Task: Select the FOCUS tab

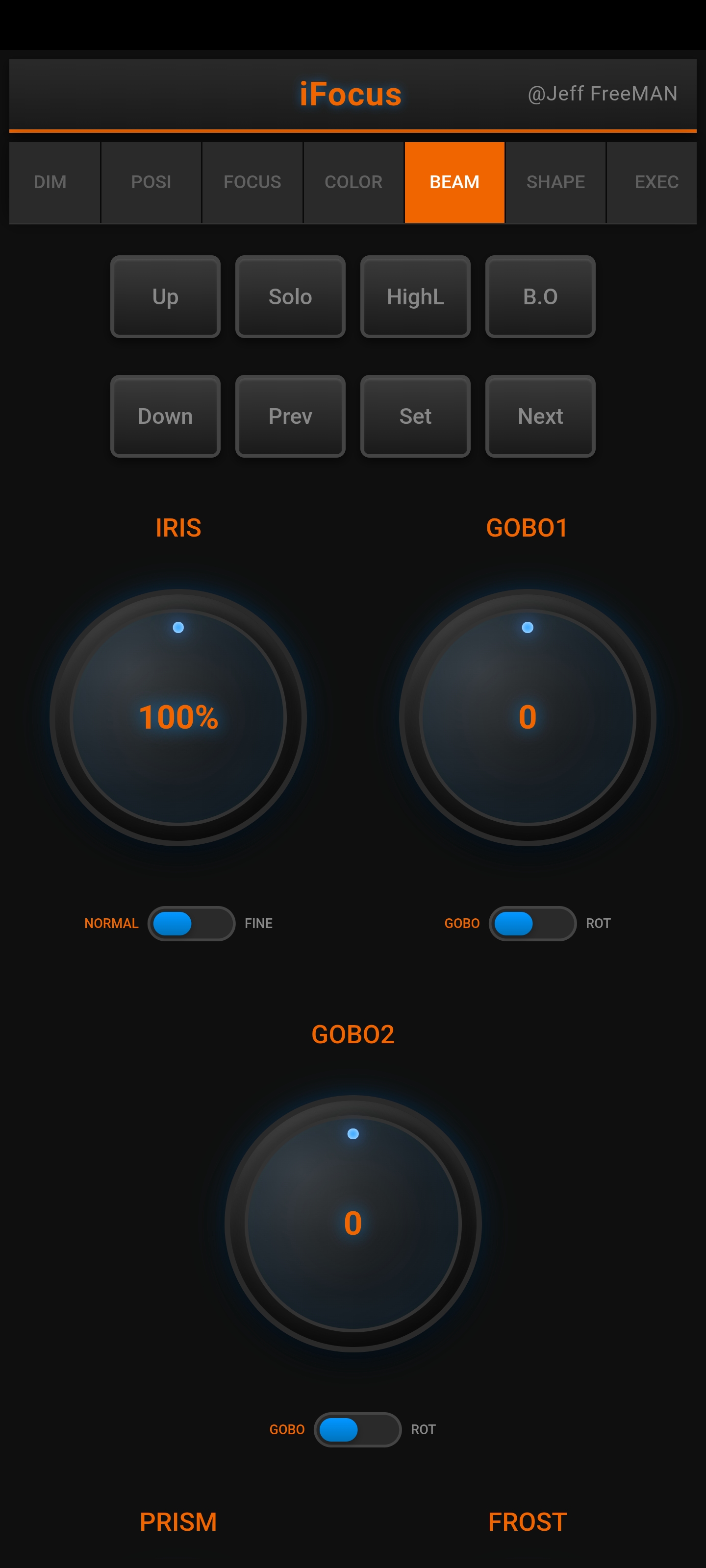Action: (x=252, y=182)
